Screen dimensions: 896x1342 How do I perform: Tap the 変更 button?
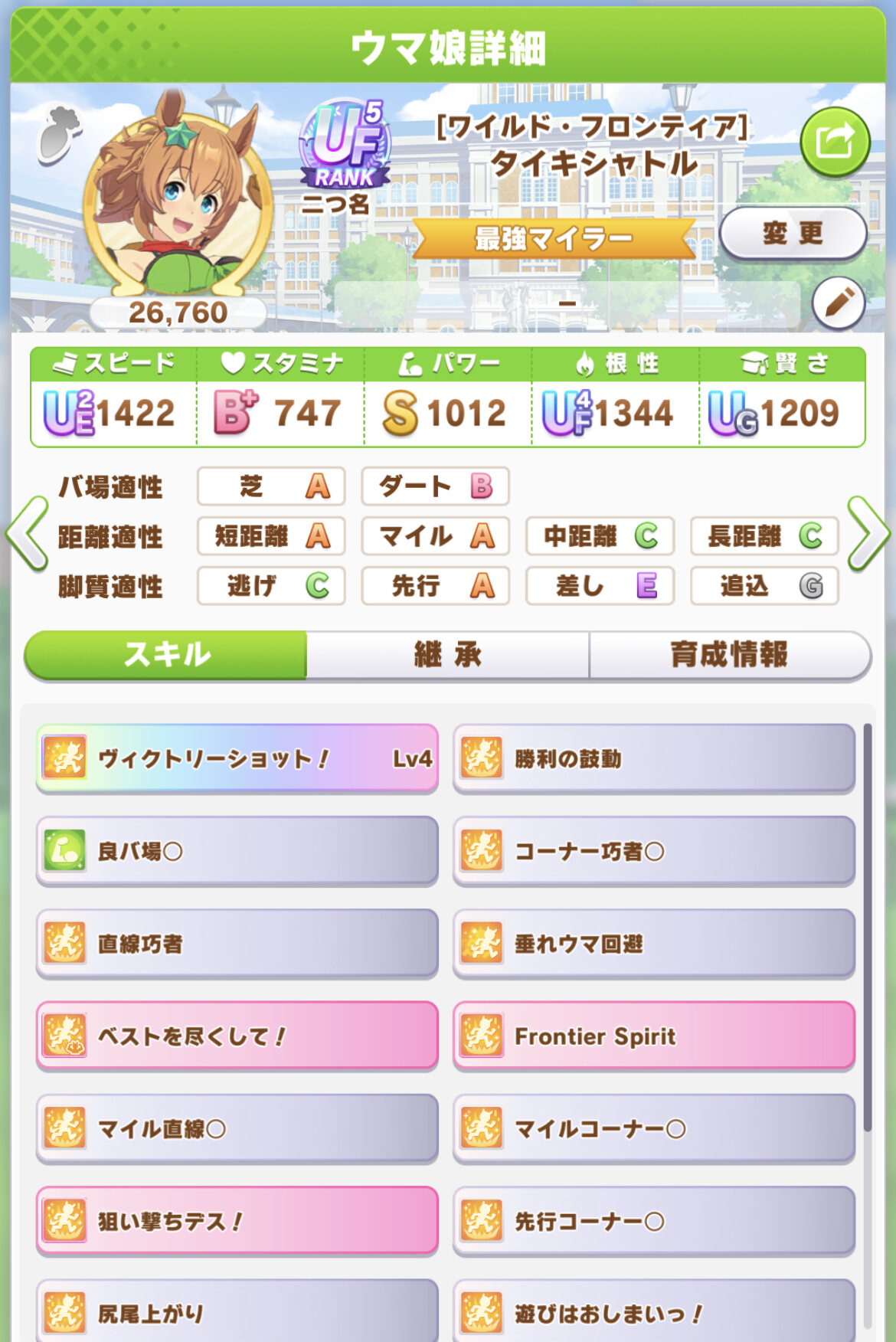pyautogui.click(x=793, y=233)
